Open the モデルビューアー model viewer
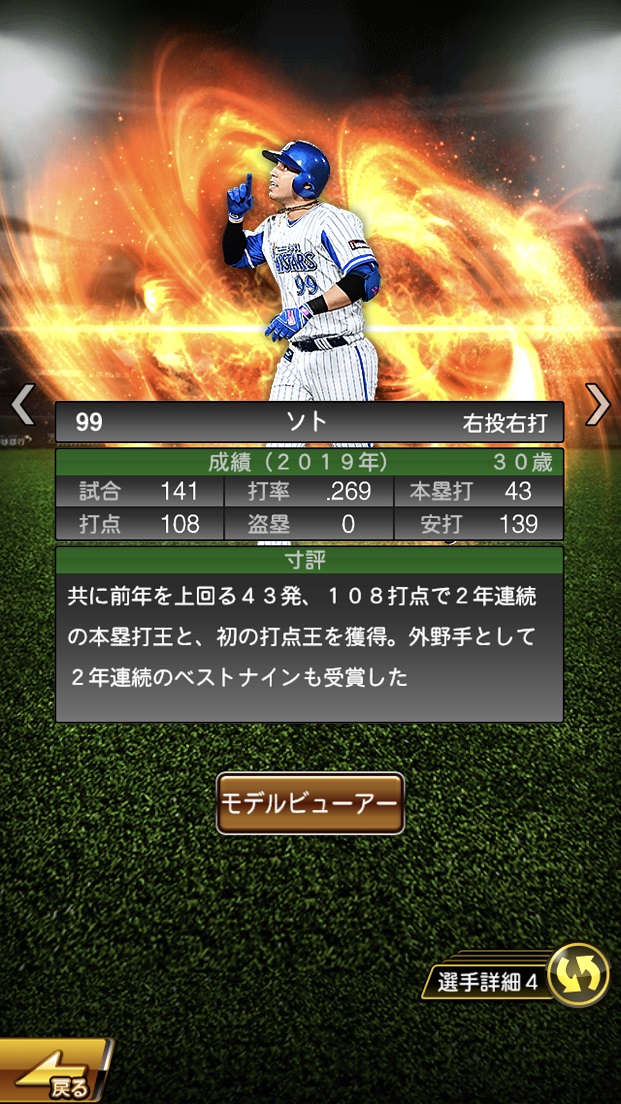This screenshot has height=1104, width=621. pyautogui.click(x=310, y=803)
